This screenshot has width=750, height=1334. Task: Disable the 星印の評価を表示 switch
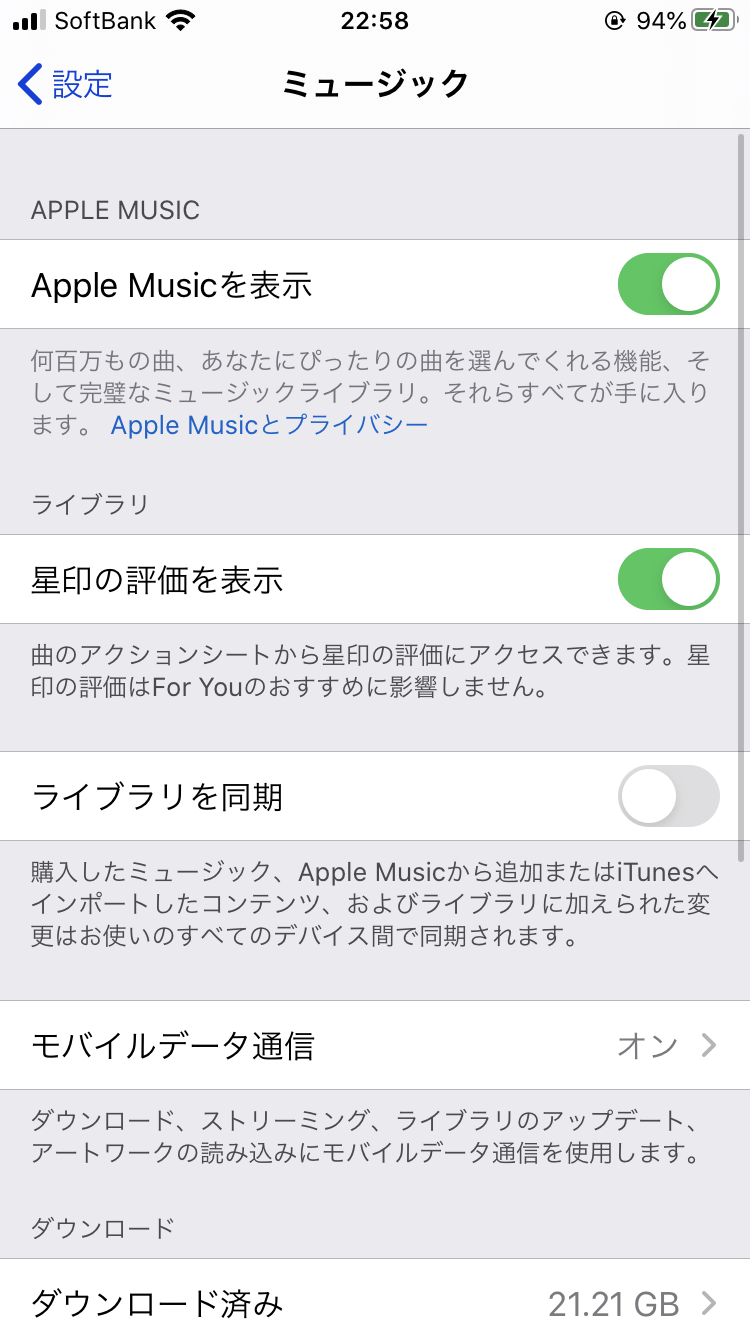(x=668, y=579)
